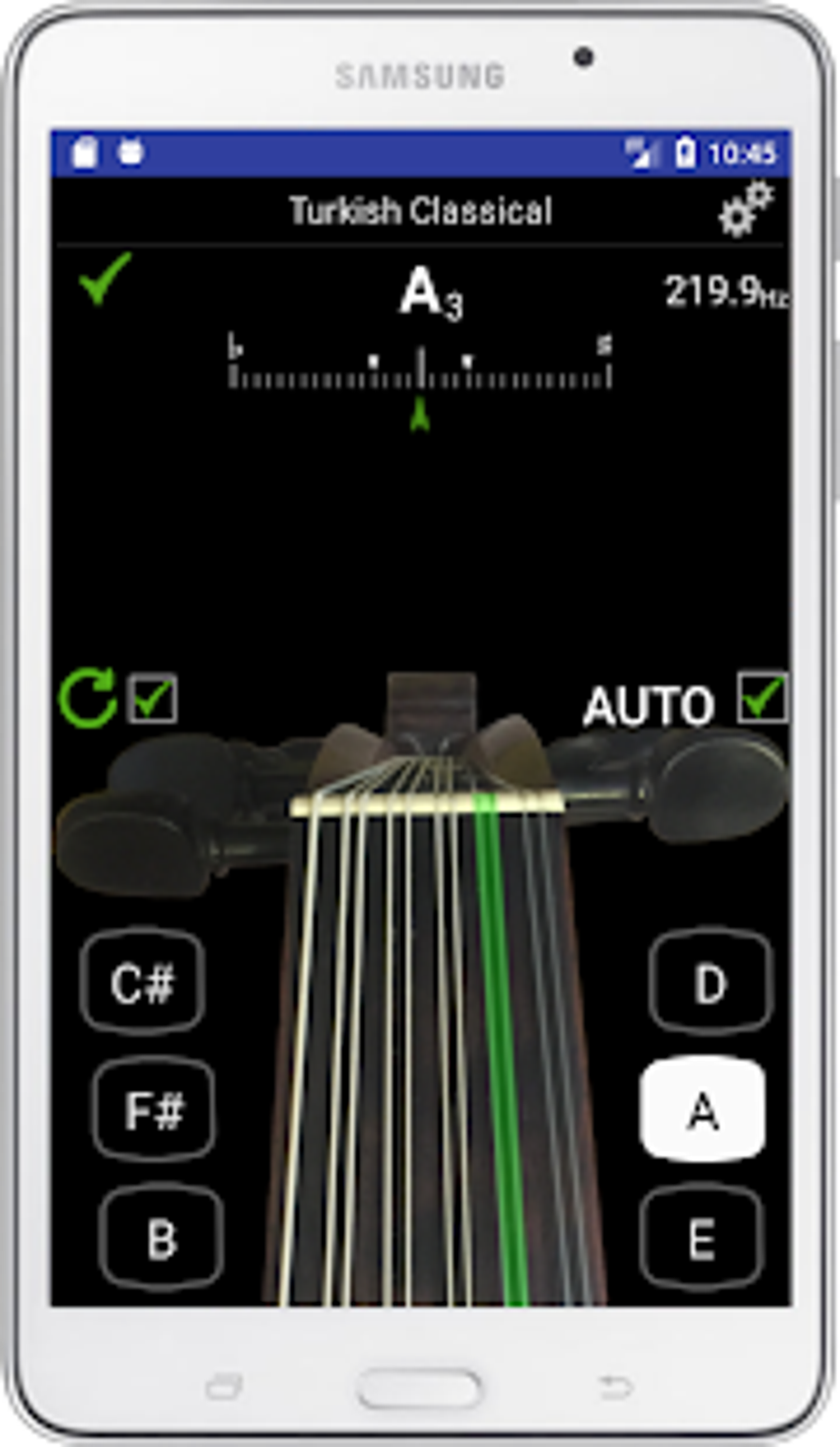The width and height of the screenshot is (840, 1447).
Task: Uncheck the AUTO checkbox
Action: click(762, 698)
